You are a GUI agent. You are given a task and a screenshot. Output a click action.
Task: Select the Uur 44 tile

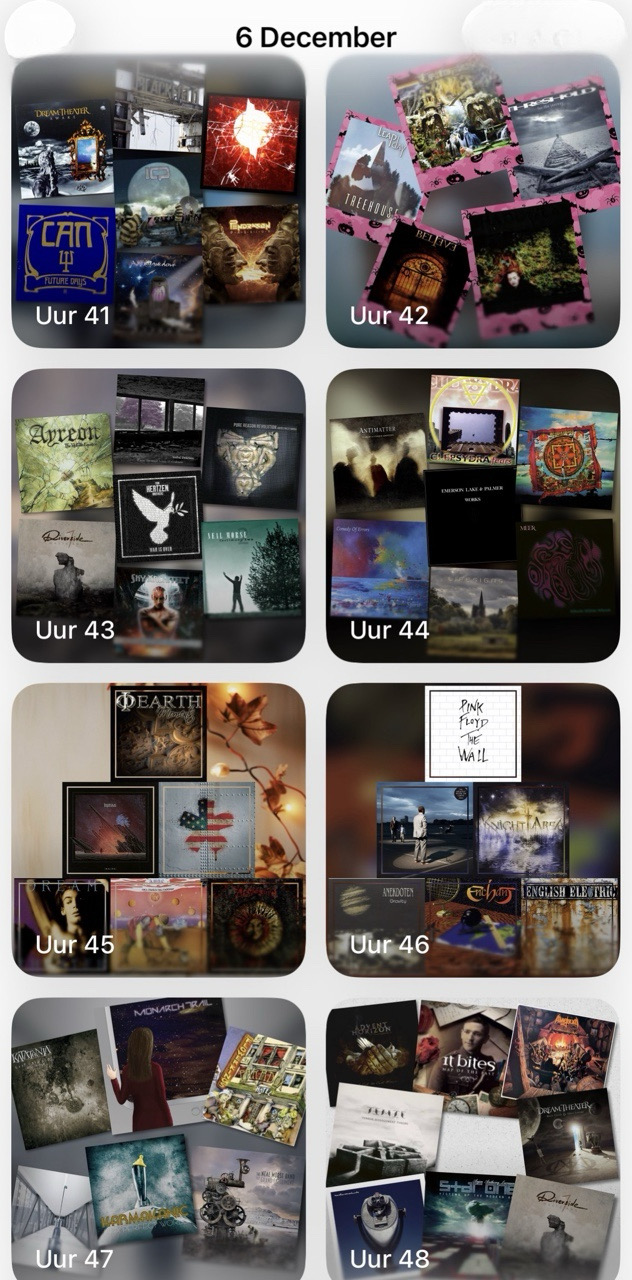(473, 515)
